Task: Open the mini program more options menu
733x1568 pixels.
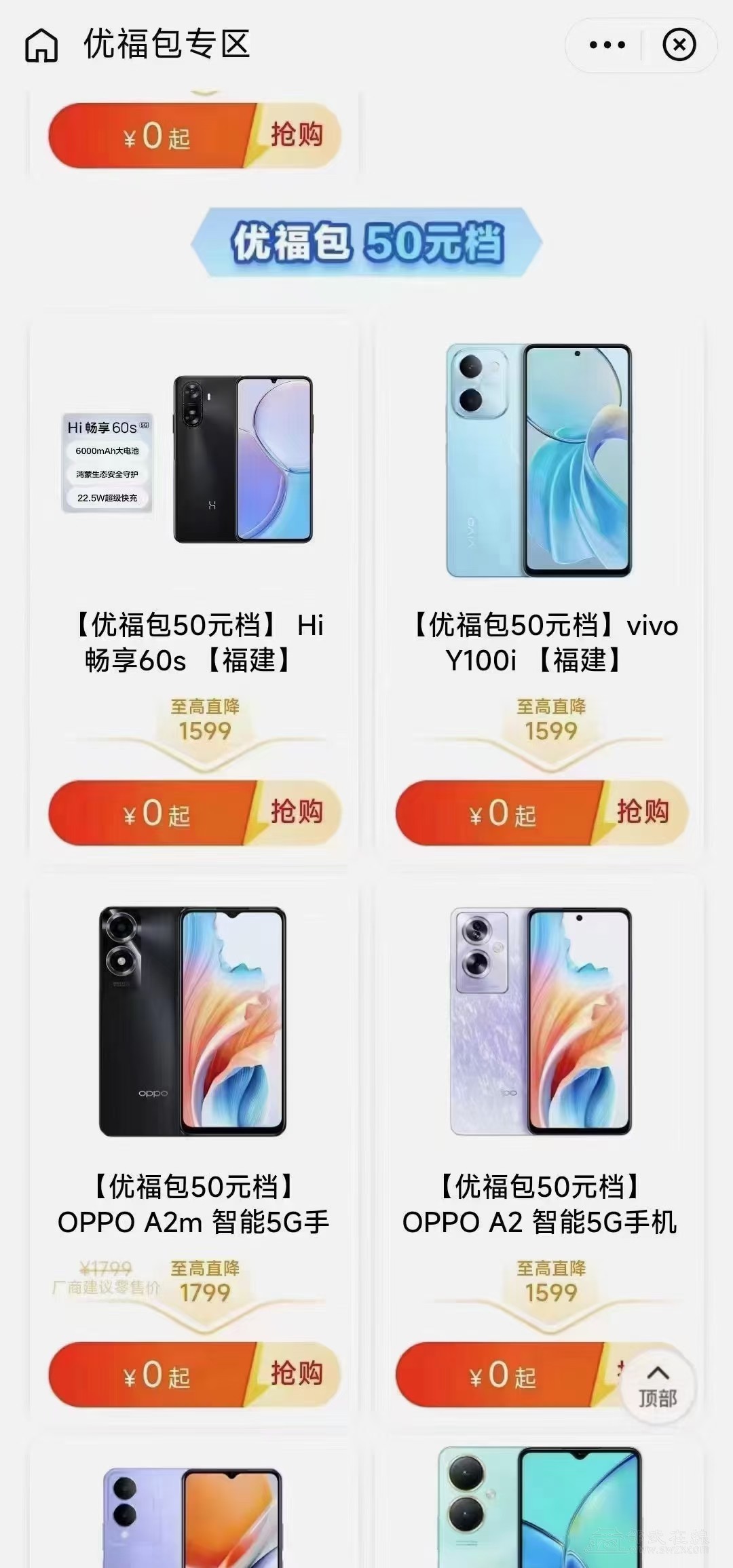Action: pyautogui.click(x=607, y=45)
